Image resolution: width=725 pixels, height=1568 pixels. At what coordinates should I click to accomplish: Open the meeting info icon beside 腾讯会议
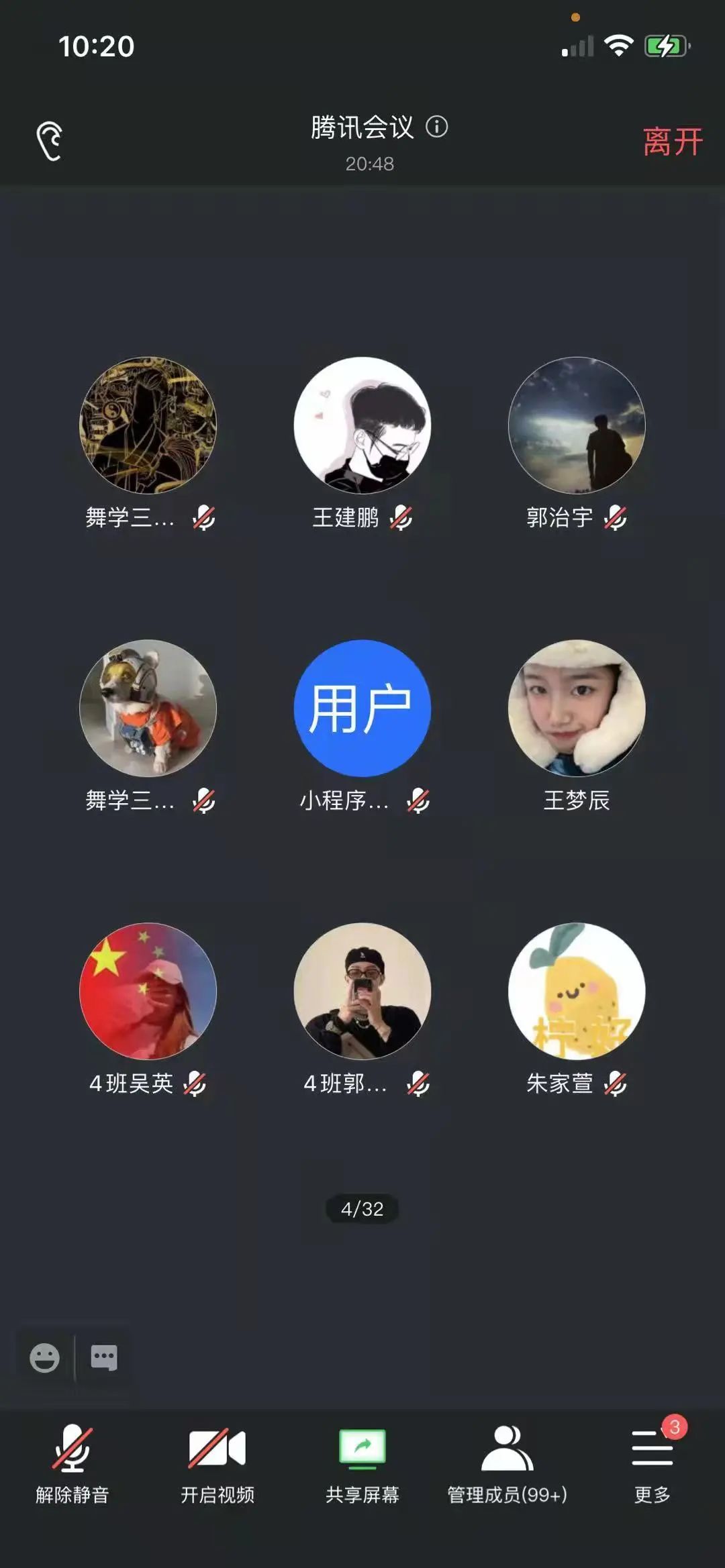(437, 127)
